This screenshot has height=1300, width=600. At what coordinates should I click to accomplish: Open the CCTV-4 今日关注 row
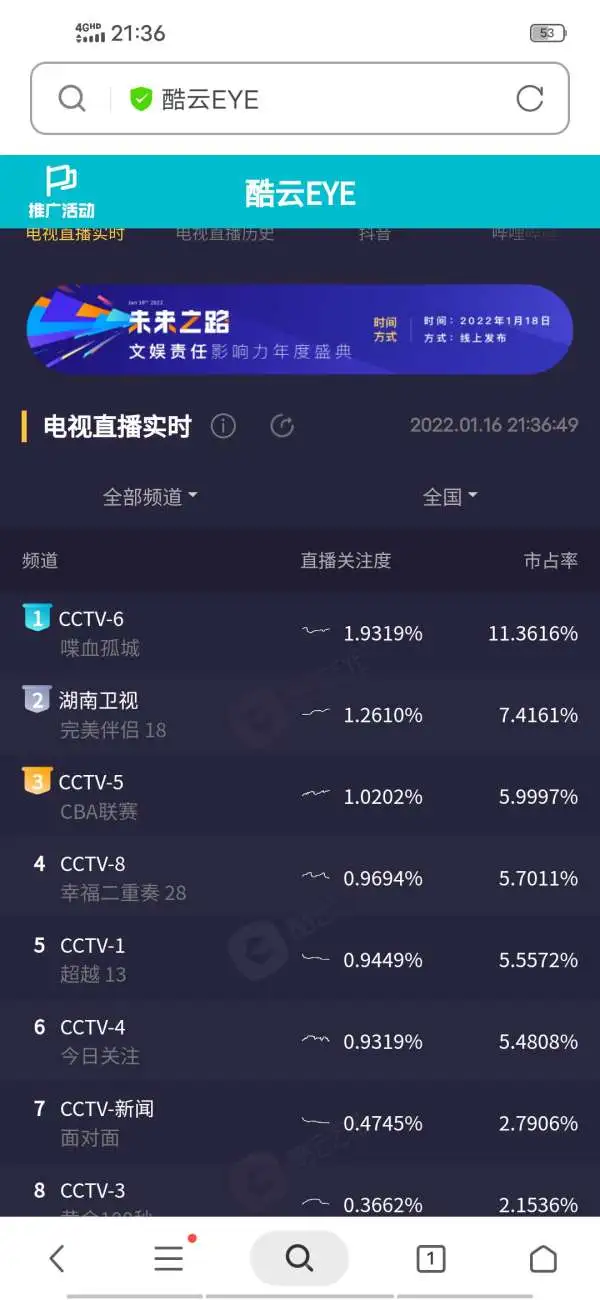pos(300,1041)
